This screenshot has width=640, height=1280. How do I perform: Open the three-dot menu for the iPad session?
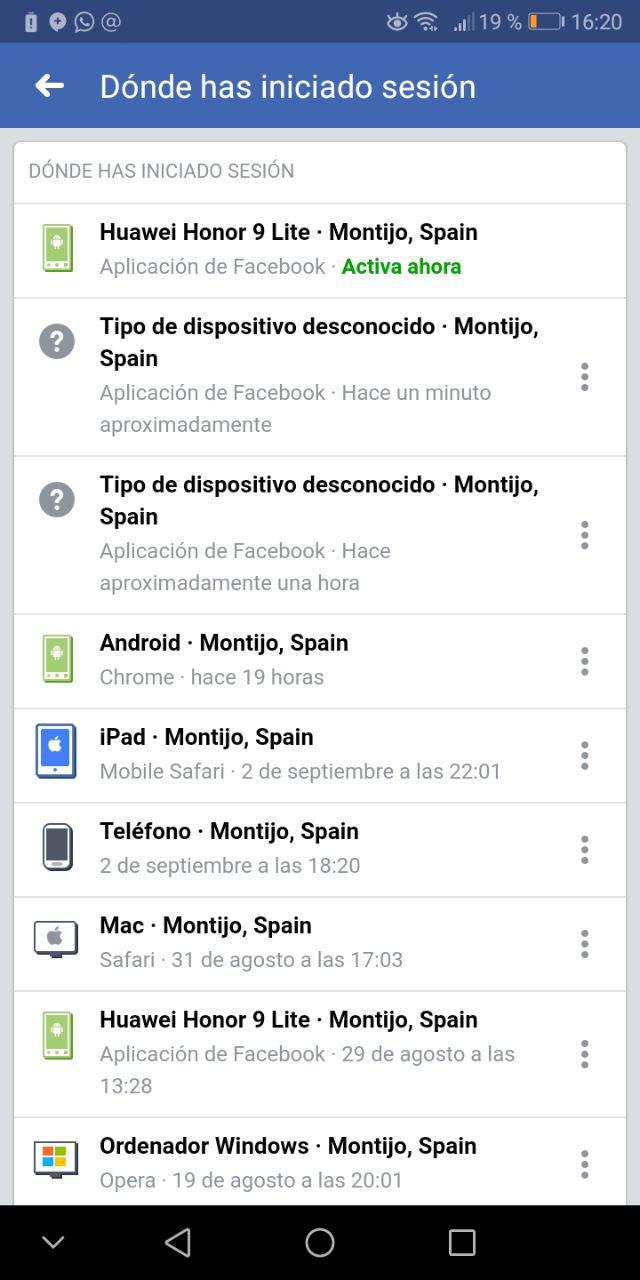point(585,755)
